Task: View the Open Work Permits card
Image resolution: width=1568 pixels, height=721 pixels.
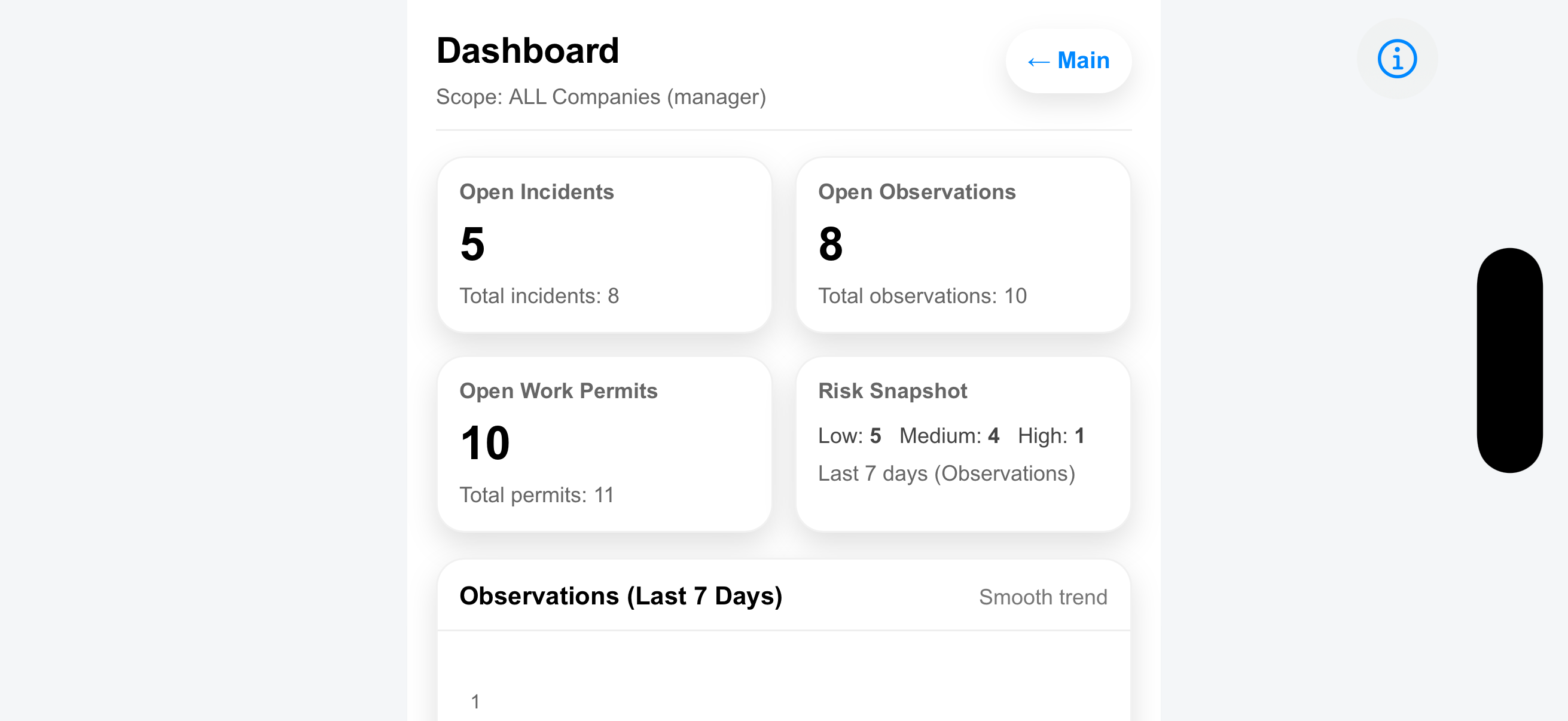Action: pos(604,444)
